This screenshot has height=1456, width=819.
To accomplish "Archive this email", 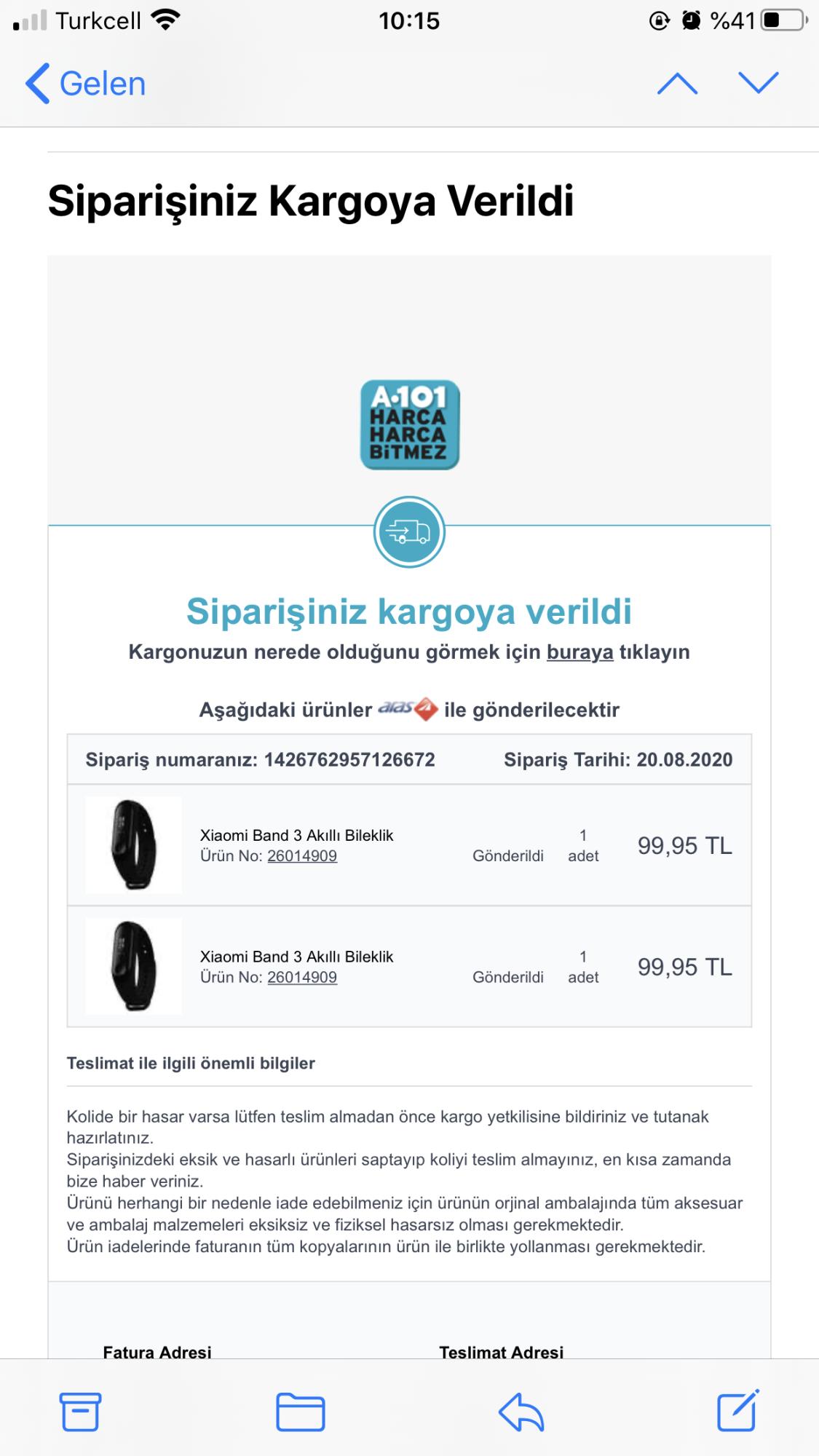I will (x=80, y=1412).
